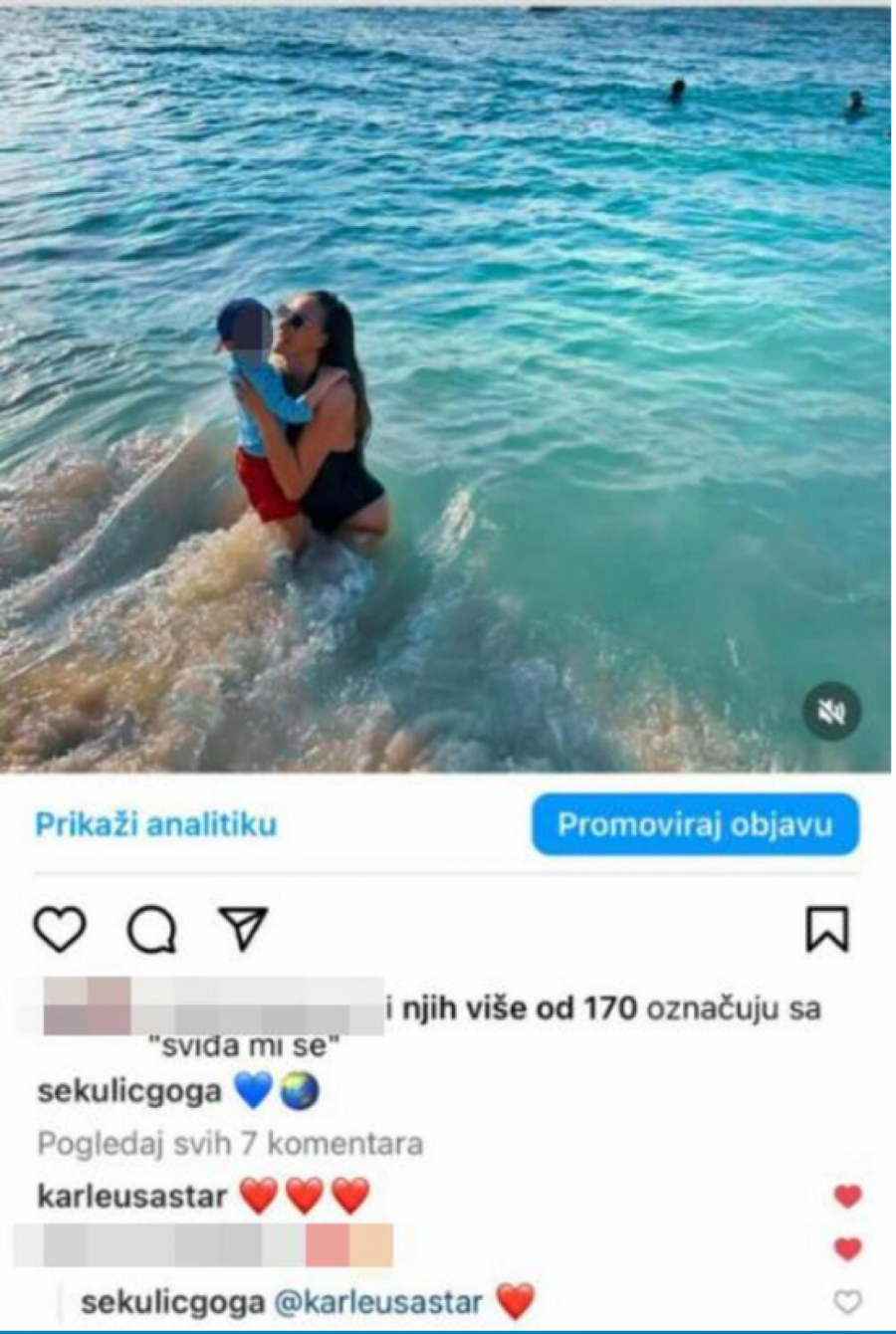Open Prikaži analitiku insights
Screen dimensions: 896x1334
[156, 824]
